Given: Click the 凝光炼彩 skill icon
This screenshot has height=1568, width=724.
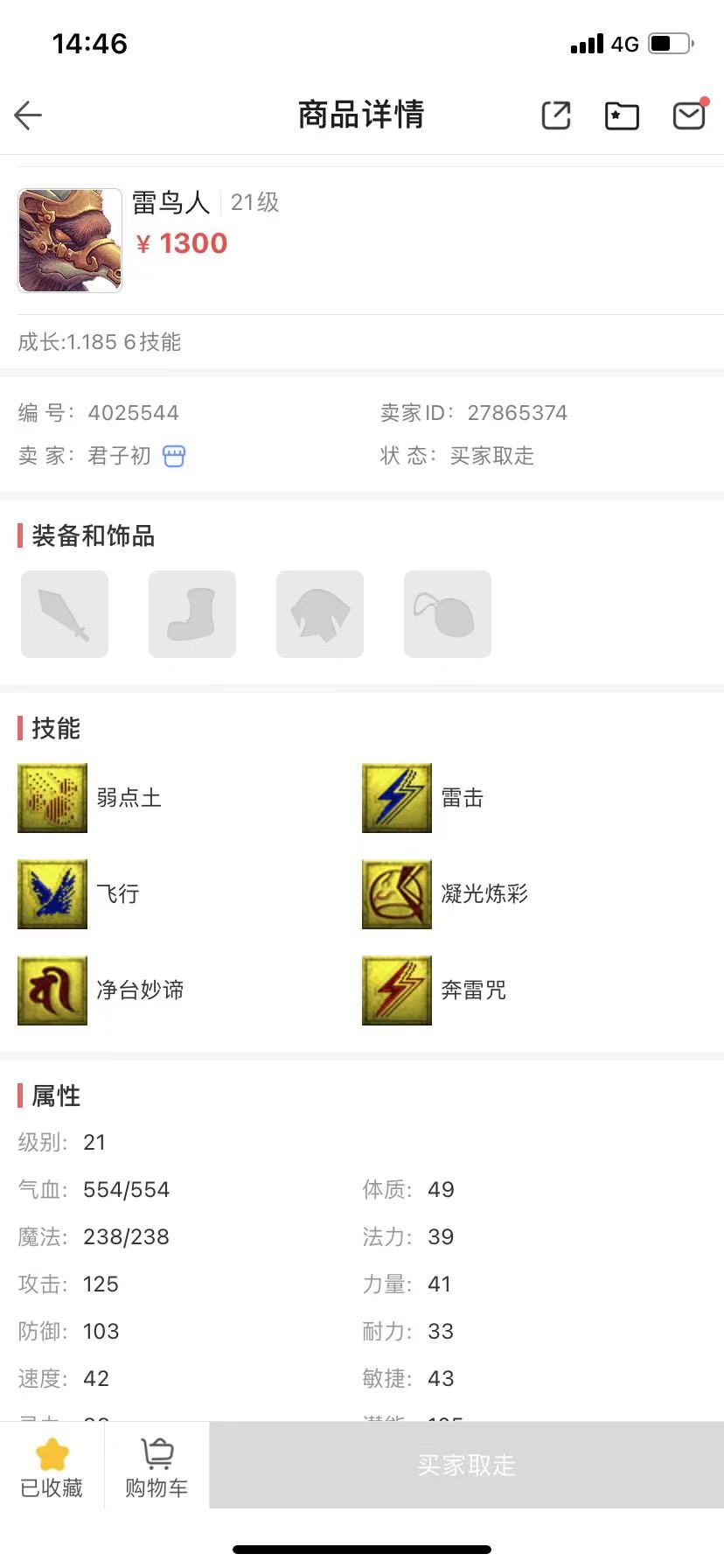Looking at the screenshot, I should click(396, 893).
